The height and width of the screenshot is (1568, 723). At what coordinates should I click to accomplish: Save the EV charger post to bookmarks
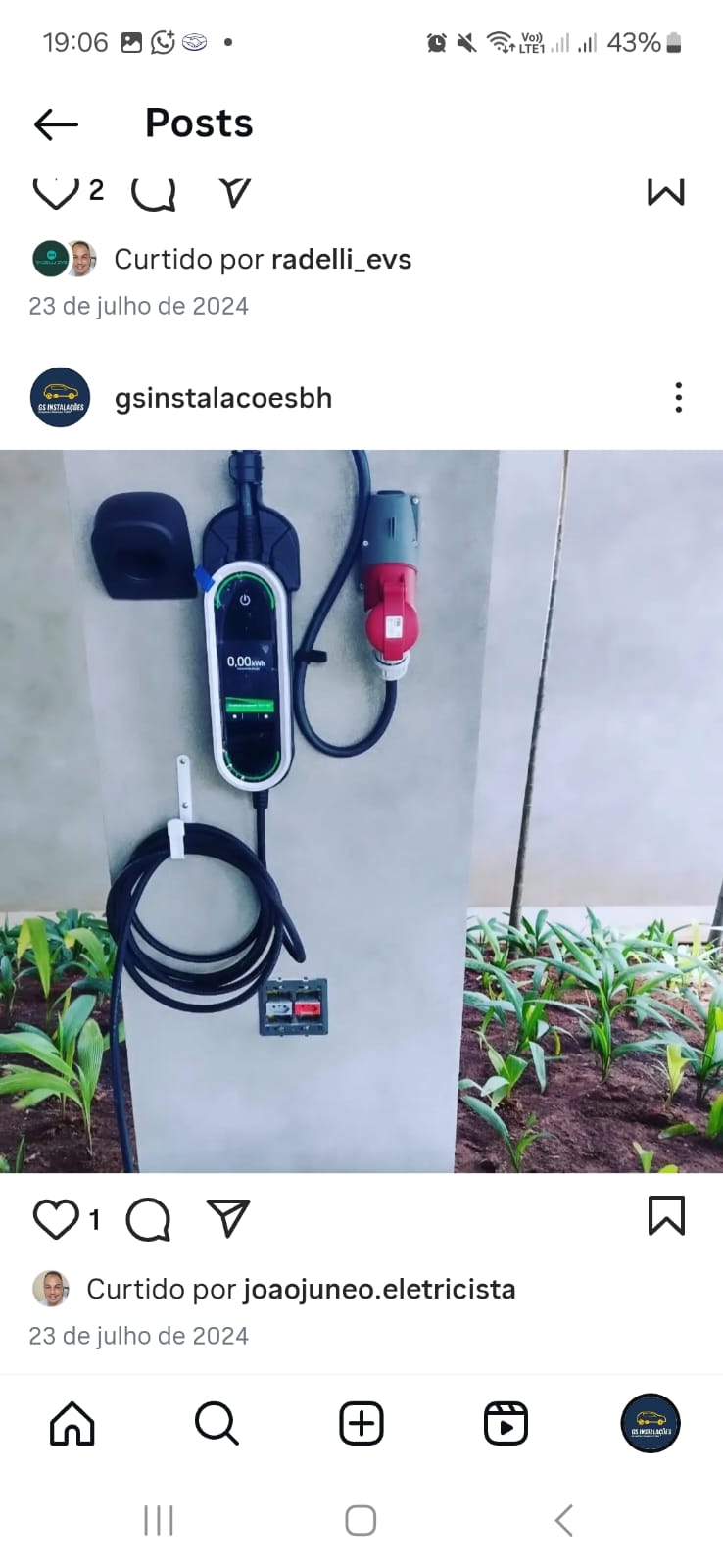[x=666, y=1216]
